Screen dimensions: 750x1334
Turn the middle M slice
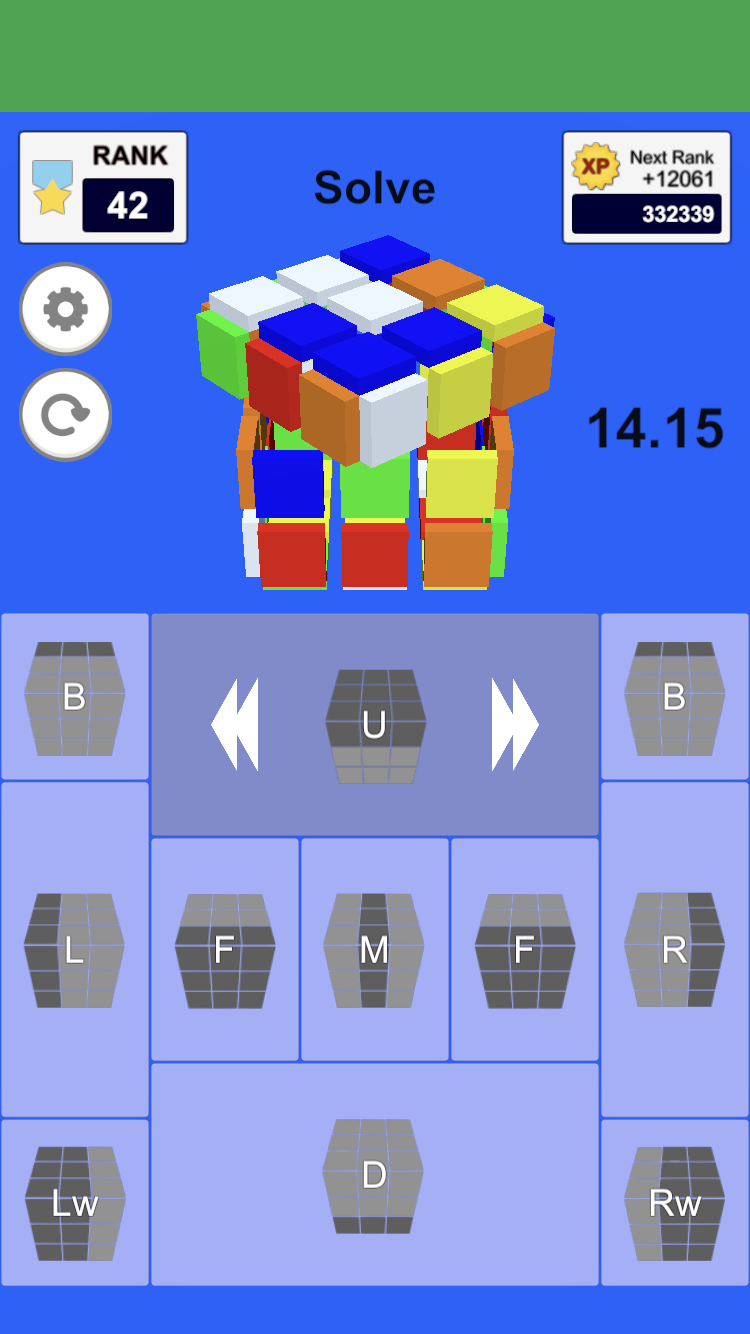click(375, 950)
